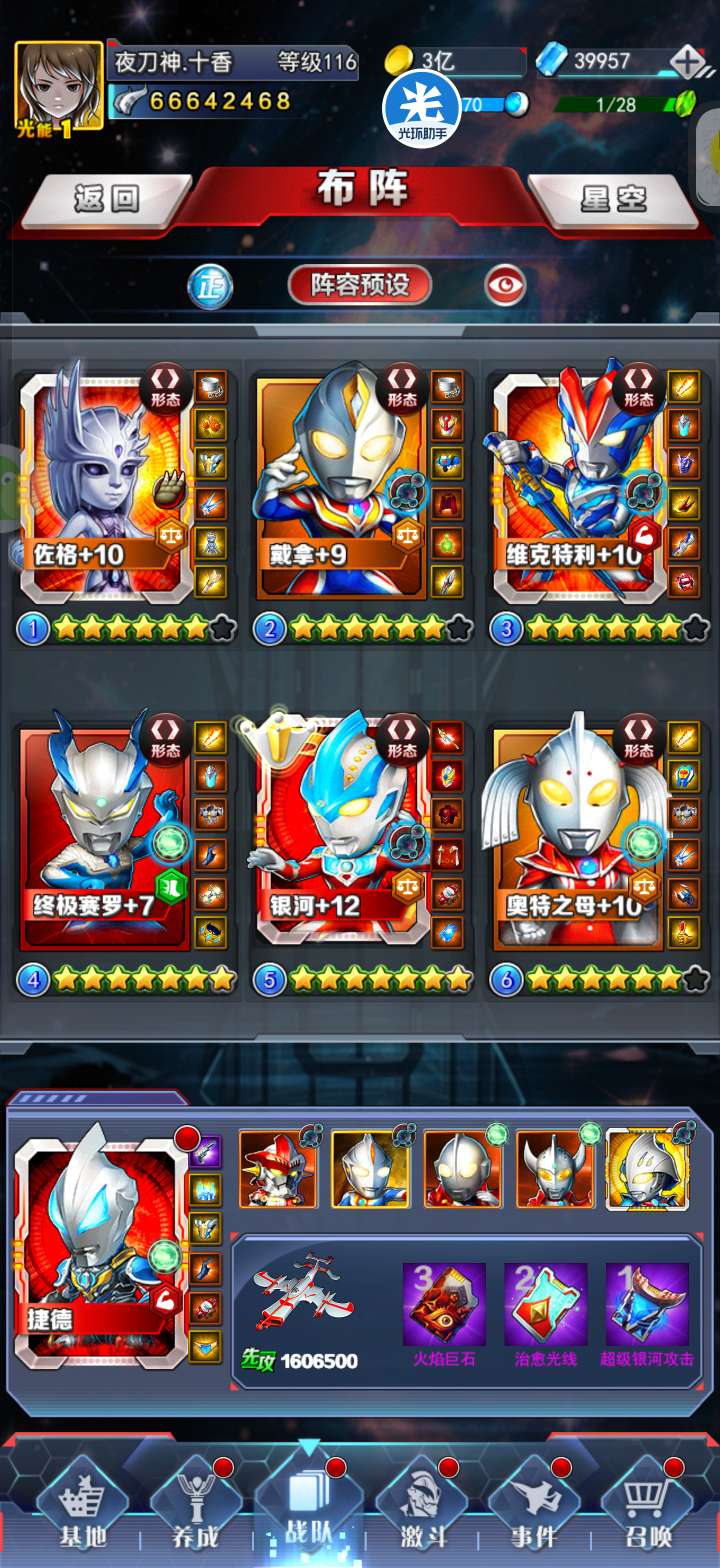This screenshot has height=1568, width=720.
Task: Open the 维克特利 hero card
Action: (x=577, y=486)
